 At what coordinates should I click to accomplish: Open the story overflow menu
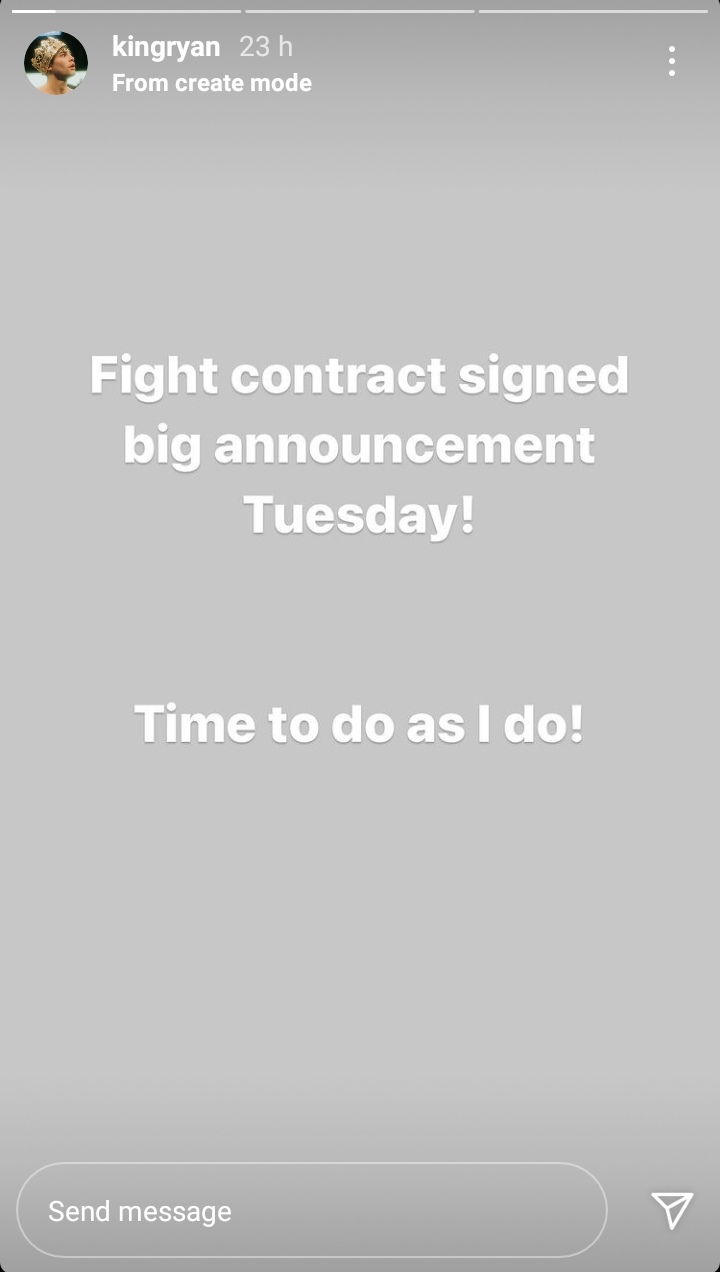point(672,61)
